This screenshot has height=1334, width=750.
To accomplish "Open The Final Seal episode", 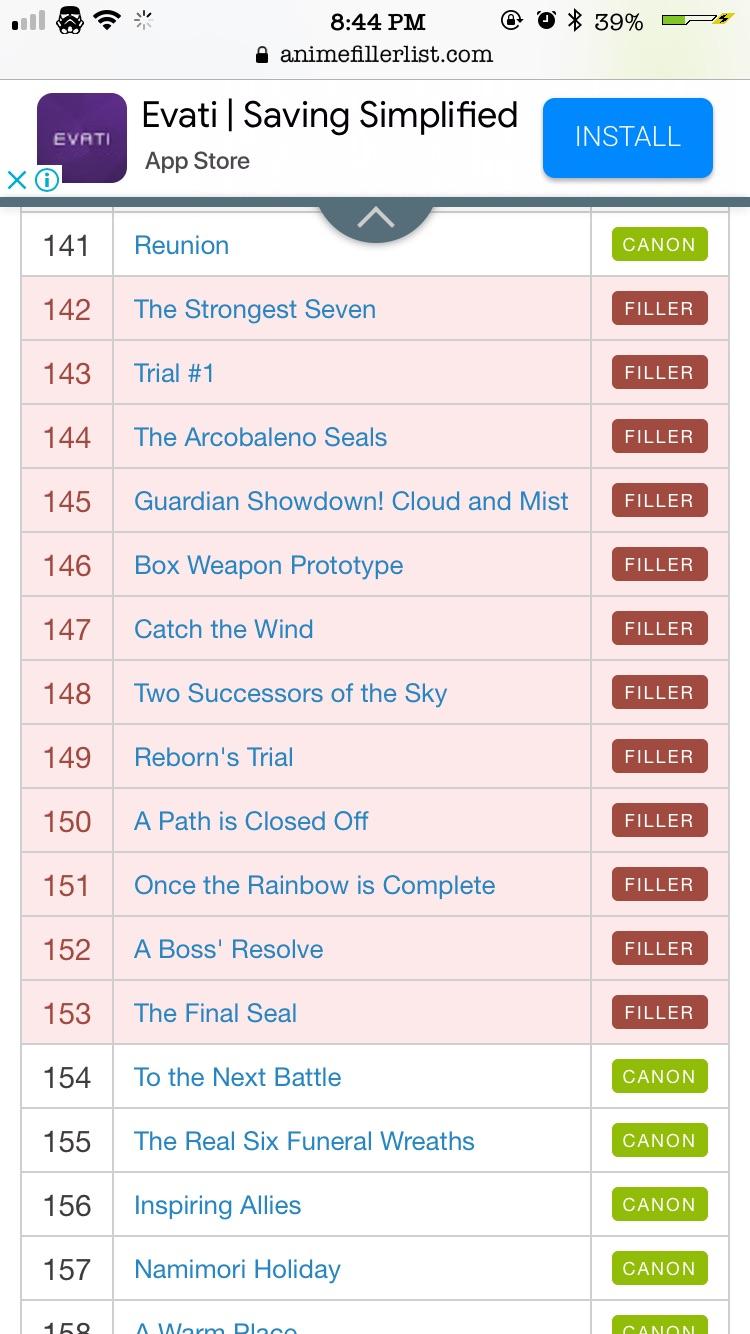I will [215, 1013].
